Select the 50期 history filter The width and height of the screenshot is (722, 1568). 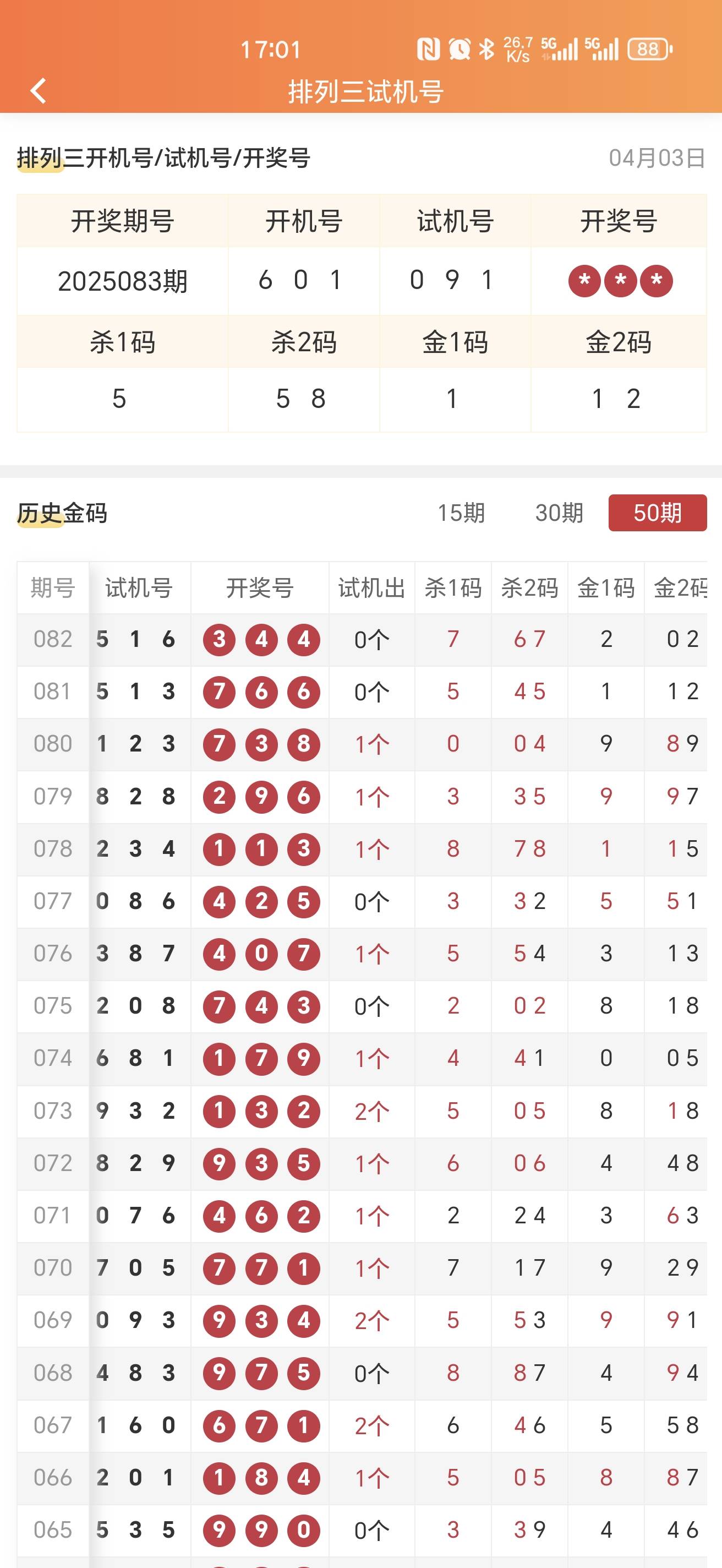tap(658, 513)
